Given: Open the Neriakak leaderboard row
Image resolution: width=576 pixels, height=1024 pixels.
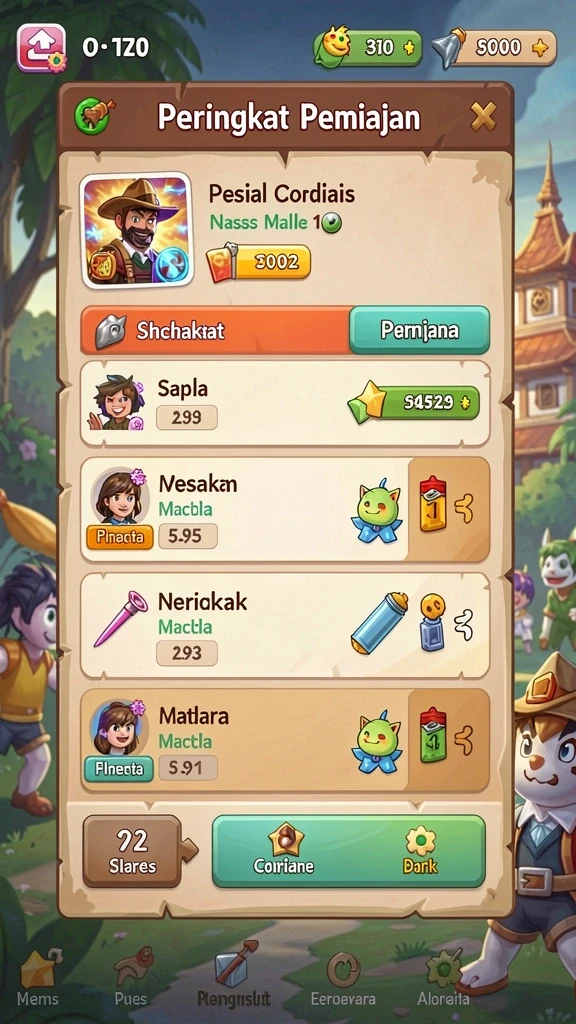Looking at the screenshot, I should tap(285, 626).
